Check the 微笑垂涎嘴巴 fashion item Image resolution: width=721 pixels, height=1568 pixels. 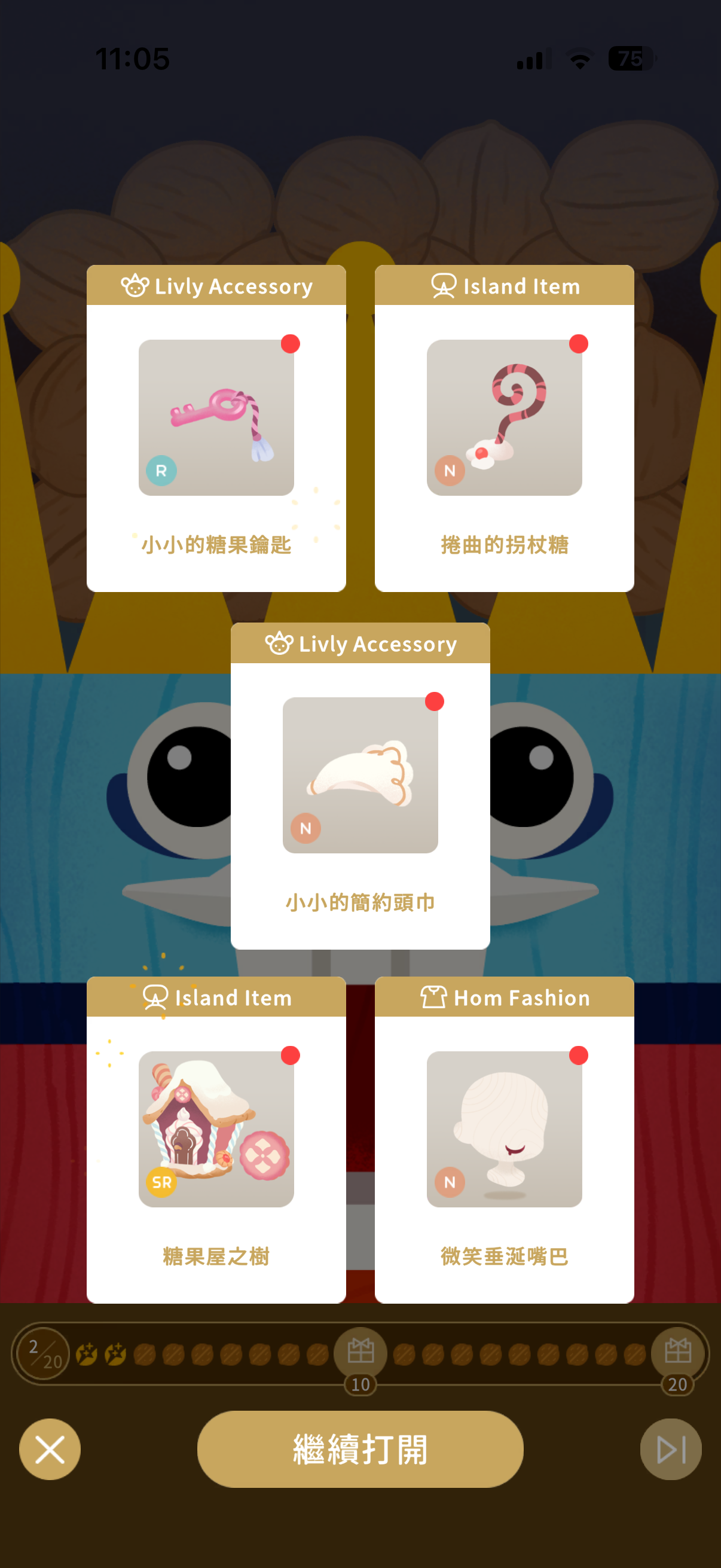coord(504,1139)
